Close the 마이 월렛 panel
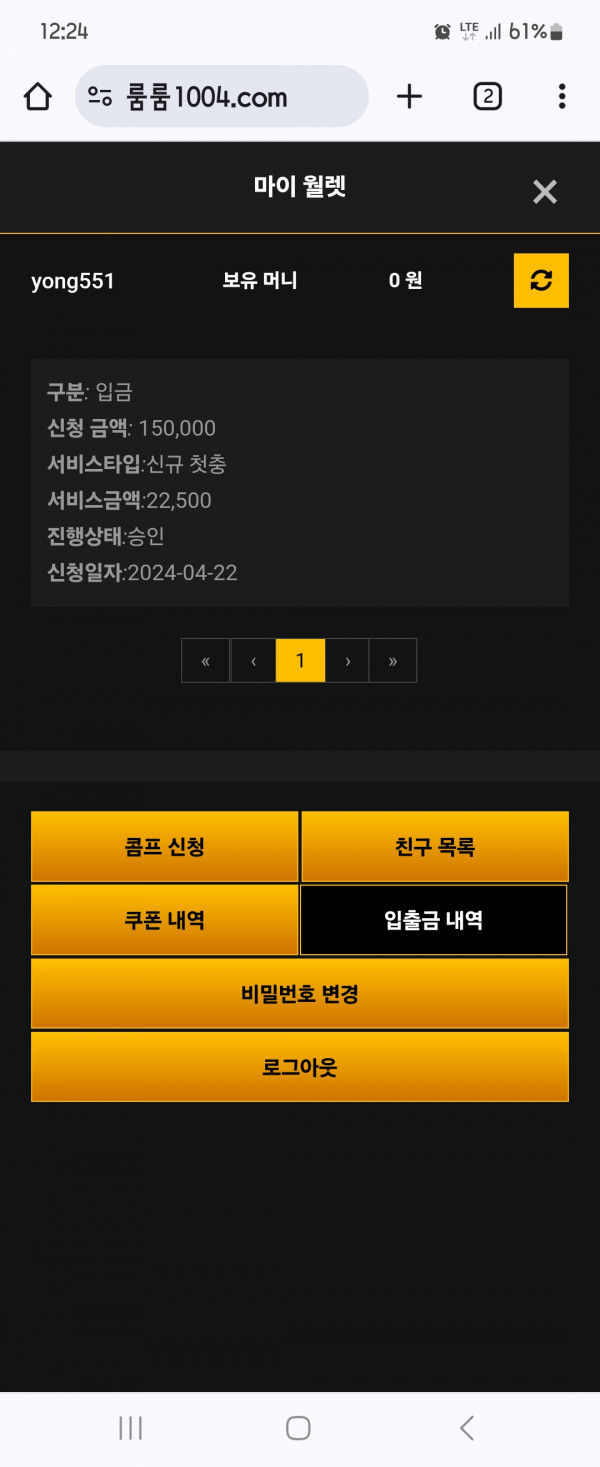 tap(544, 191)
